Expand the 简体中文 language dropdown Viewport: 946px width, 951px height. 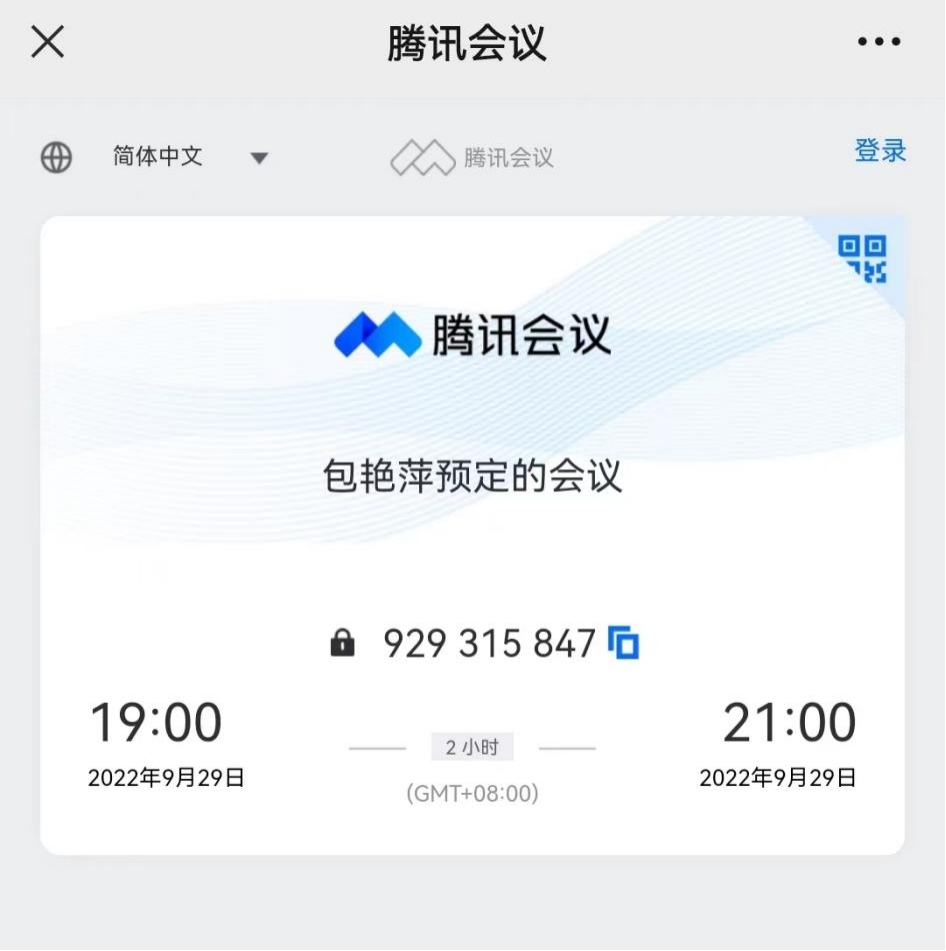[258, 158]
